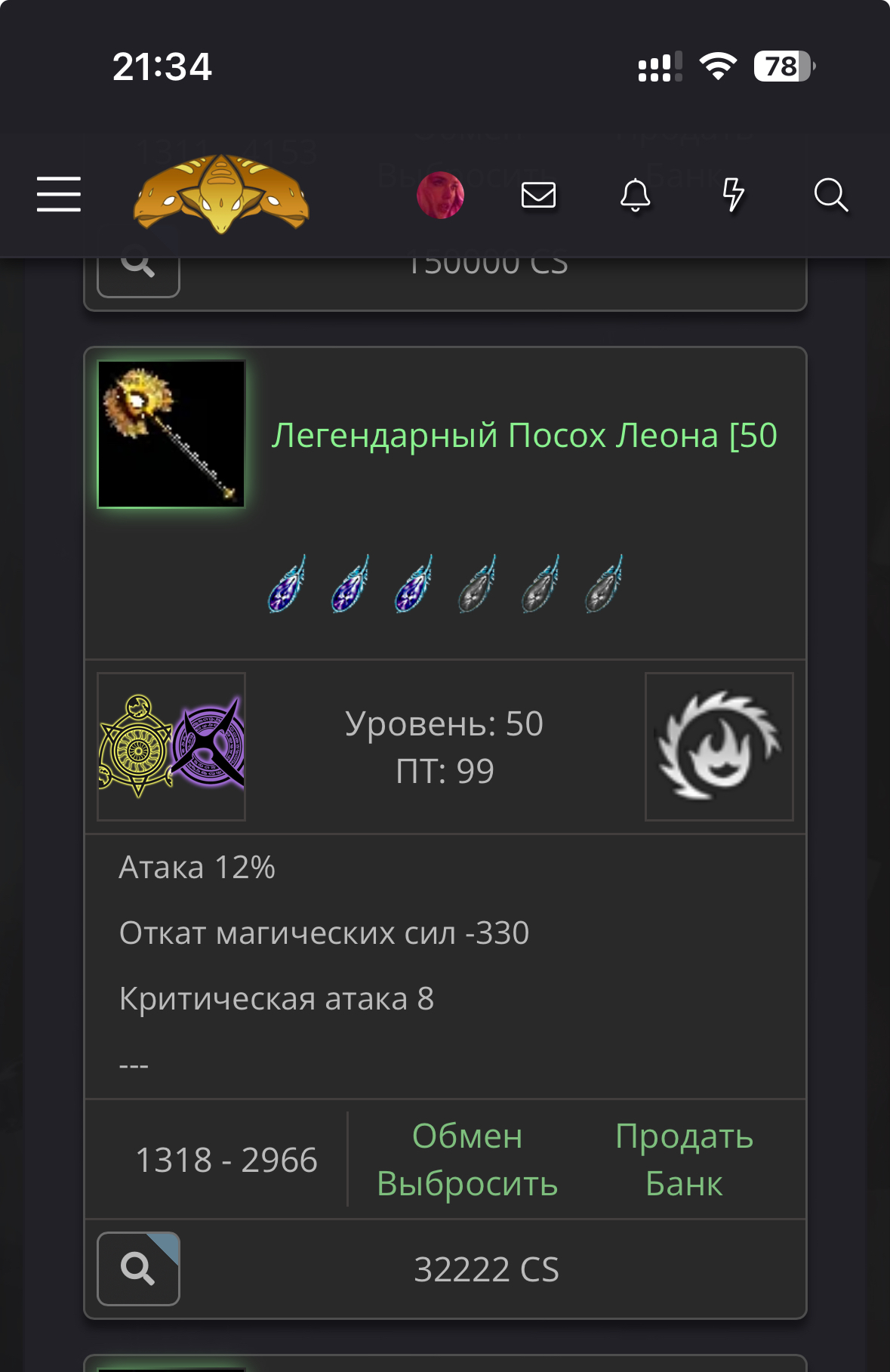The width and height of the screenshot is (890, 1372).
Task: Open the user profile avatar
Action: tap(440, 195)
